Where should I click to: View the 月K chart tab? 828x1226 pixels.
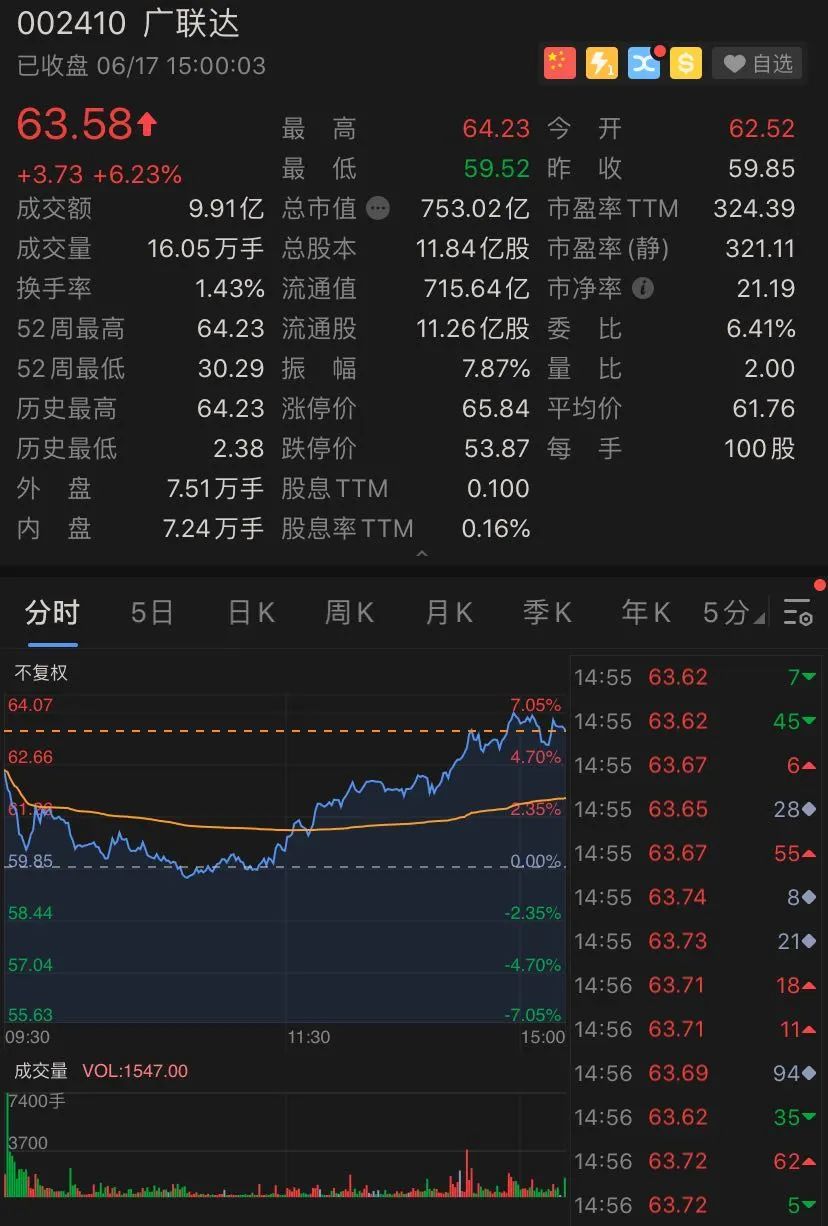448,612
